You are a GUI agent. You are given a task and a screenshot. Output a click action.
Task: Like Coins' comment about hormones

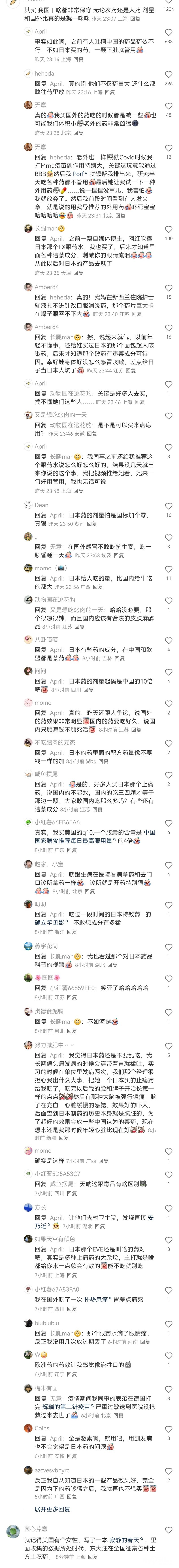click(x=168, y=1428)
